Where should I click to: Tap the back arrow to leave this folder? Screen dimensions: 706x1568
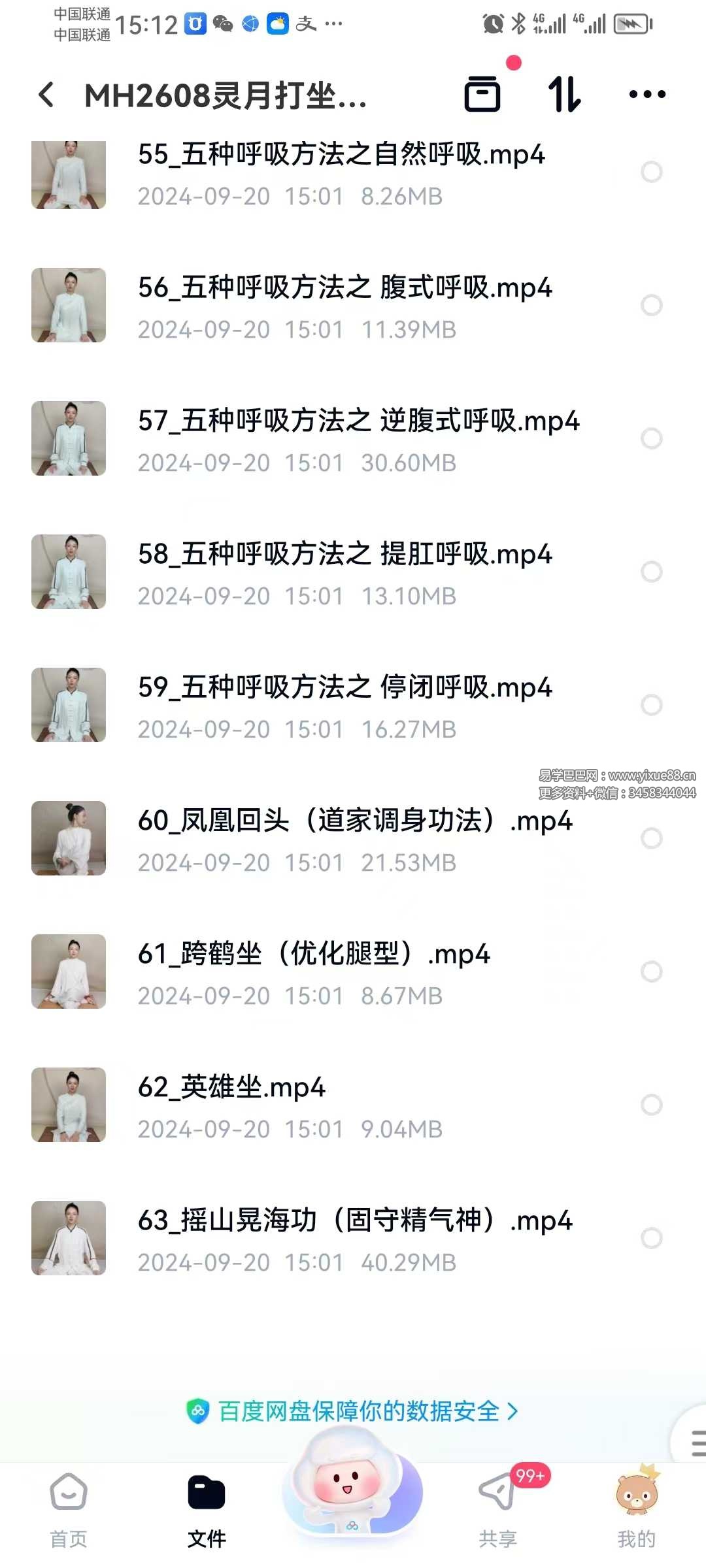(46, 94)
